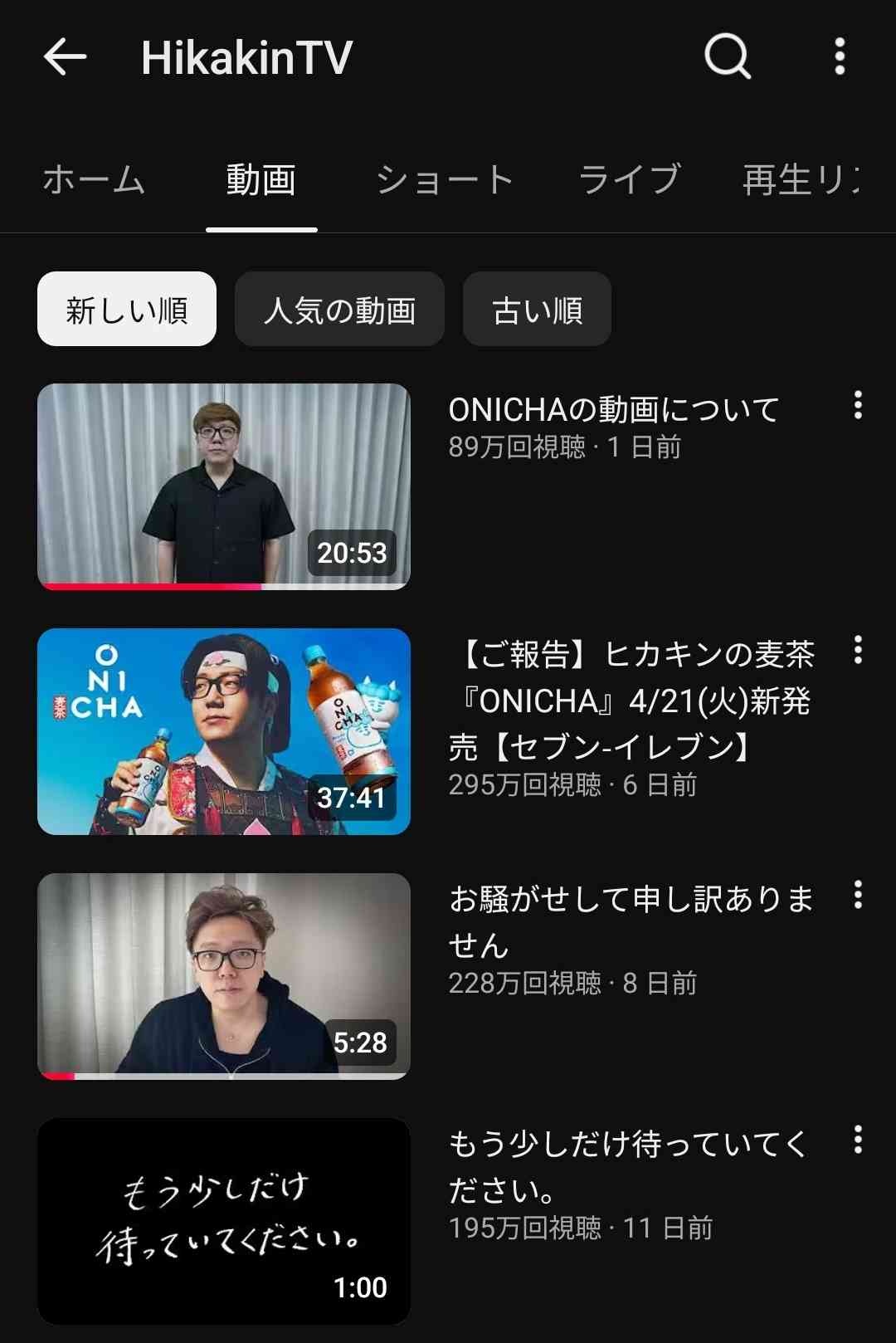The height and width of the screenshot is (1343, 896).
Task: Go back from the HikakinTV channel
Action: (65, 57)
